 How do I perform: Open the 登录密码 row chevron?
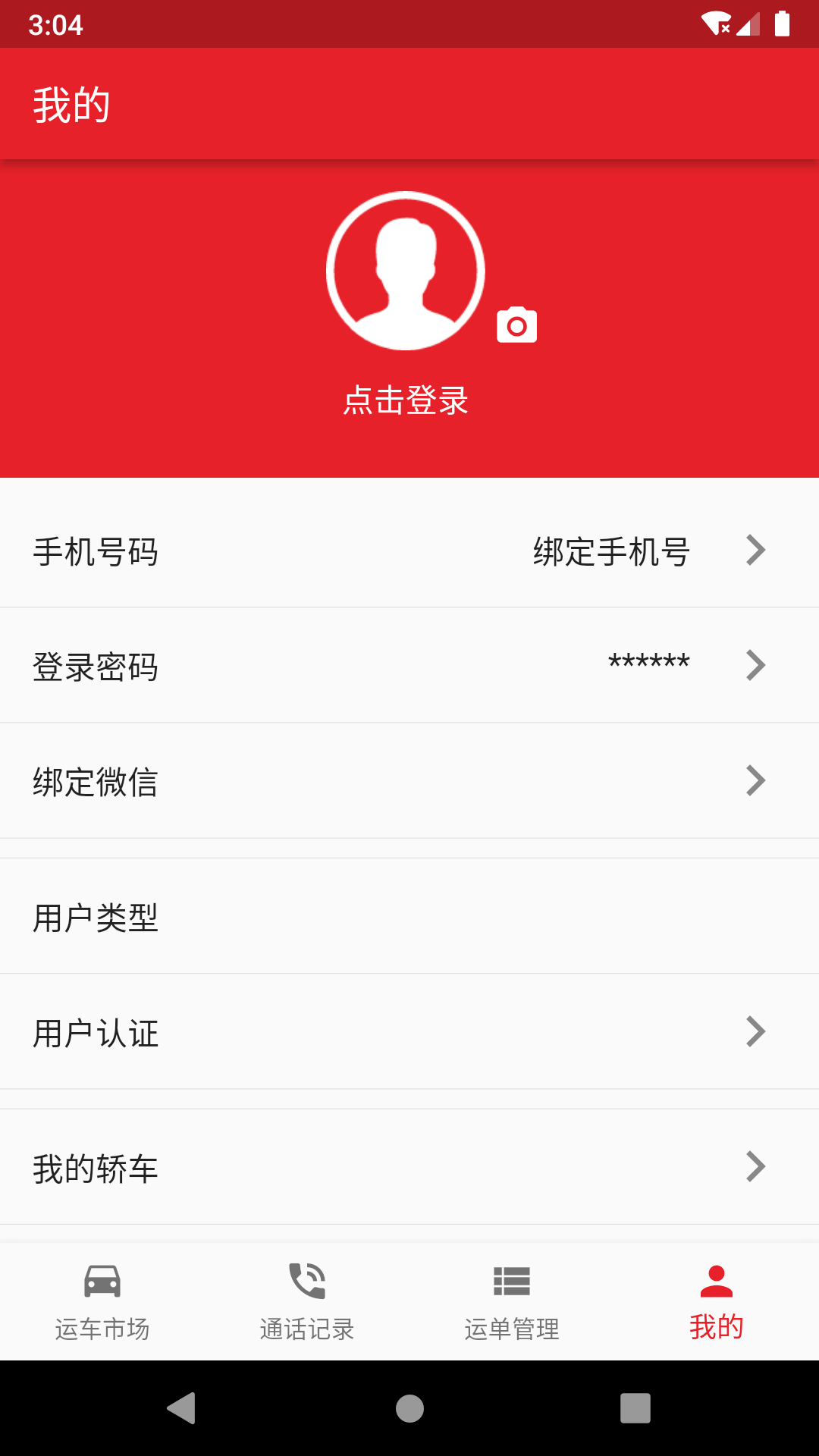[755, 665]
